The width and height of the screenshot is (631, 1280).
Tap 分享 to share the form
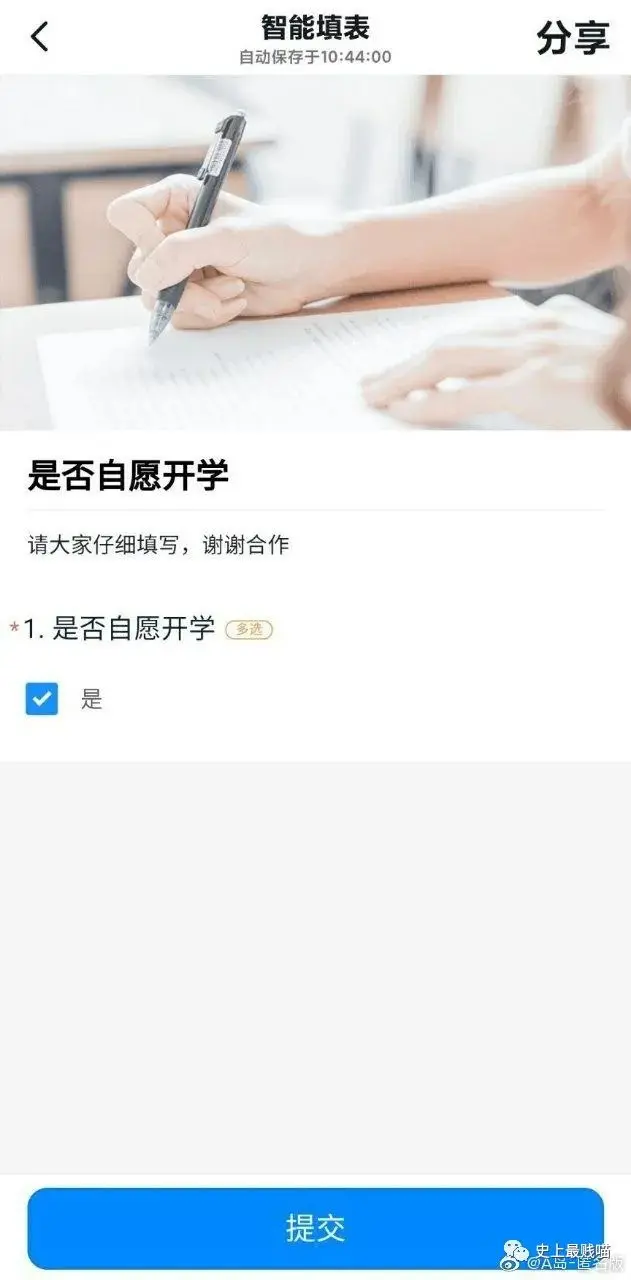pyautogui.click(x=572, y=38)
